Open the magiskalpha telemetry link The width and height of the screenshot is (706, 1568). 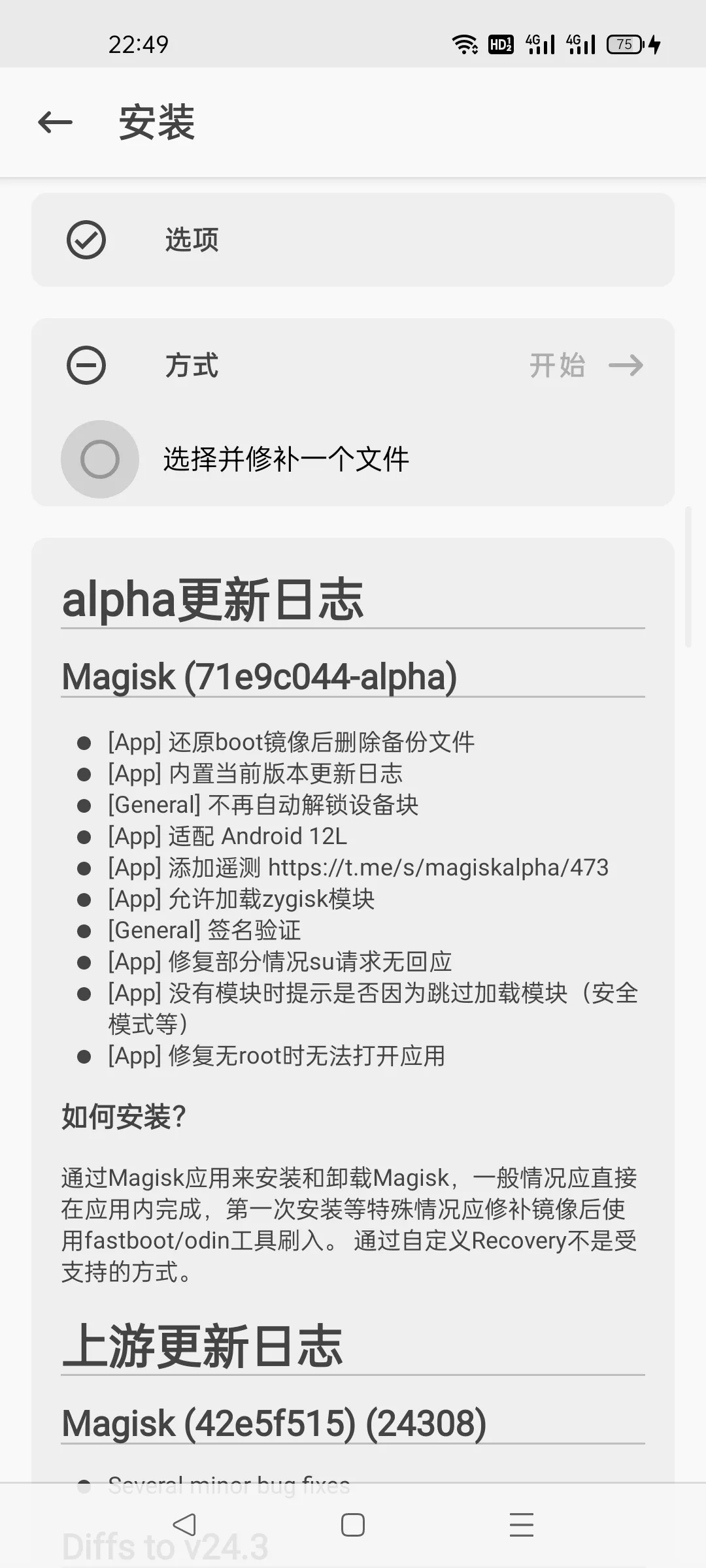tap(438, 868)
